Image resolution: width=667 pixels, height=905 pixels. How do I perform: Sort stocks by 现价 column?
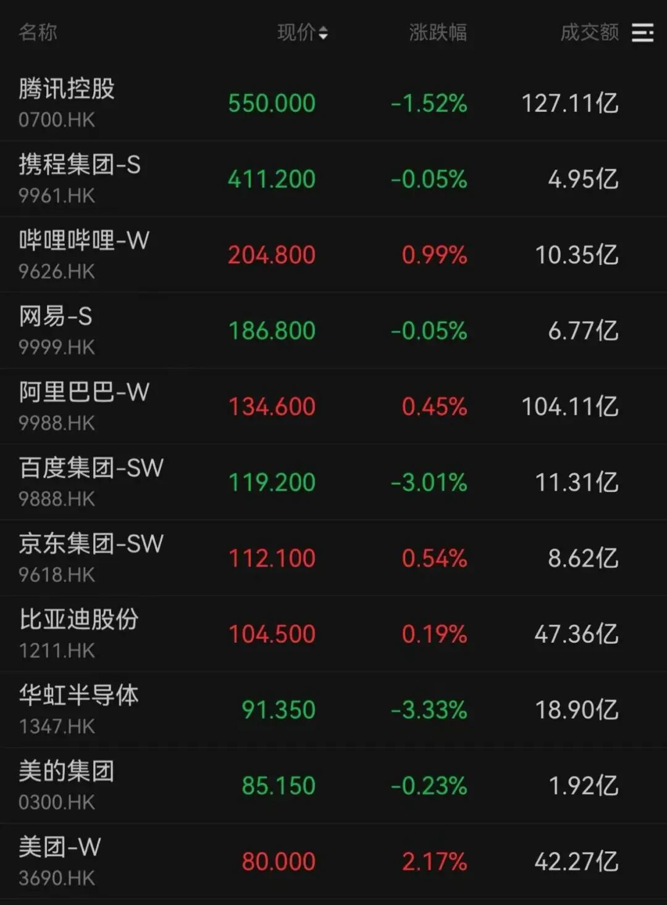click(x=301, y=33)
